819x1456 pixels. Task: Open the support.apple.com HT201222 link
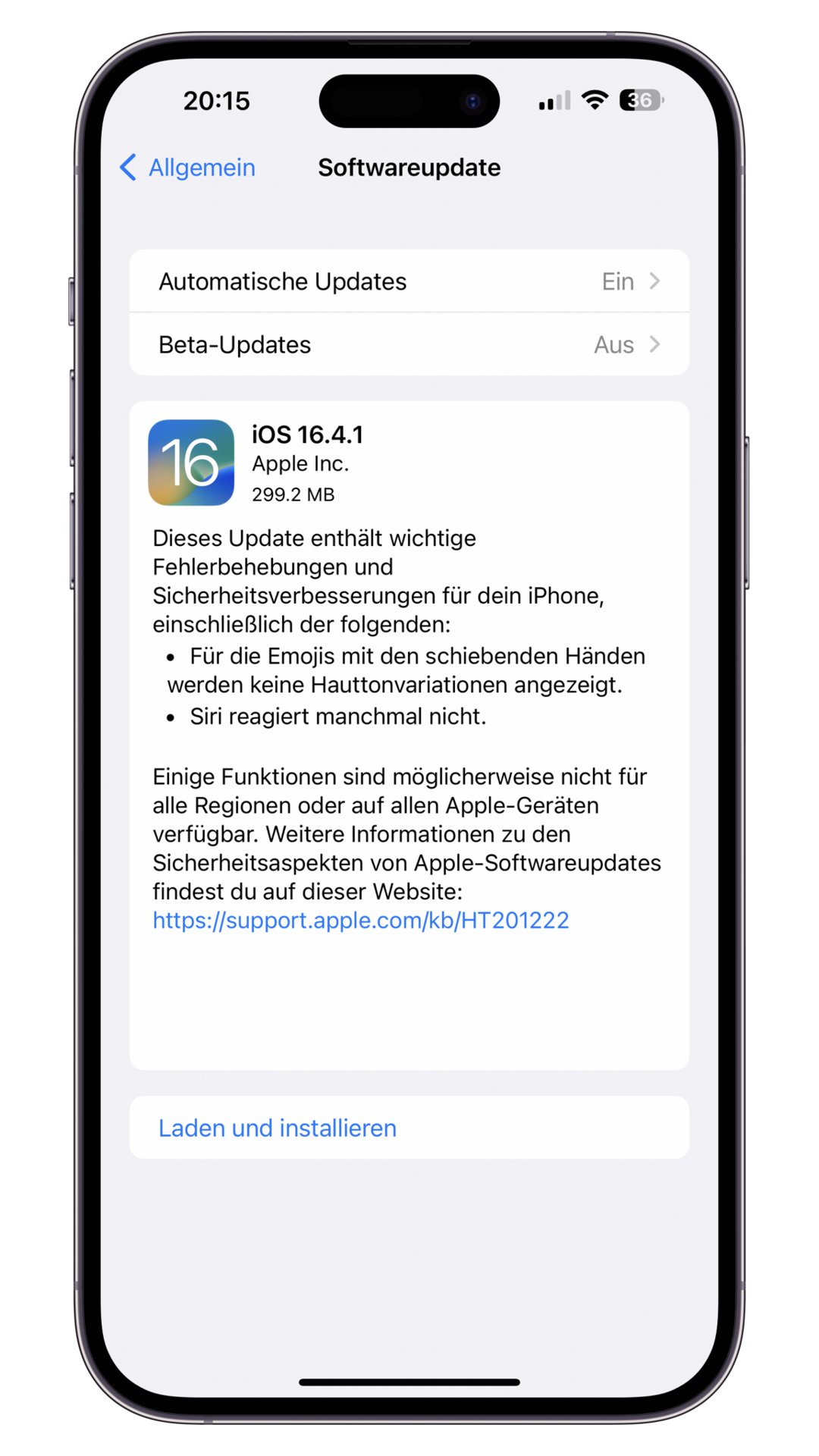[x=361, y=920]
